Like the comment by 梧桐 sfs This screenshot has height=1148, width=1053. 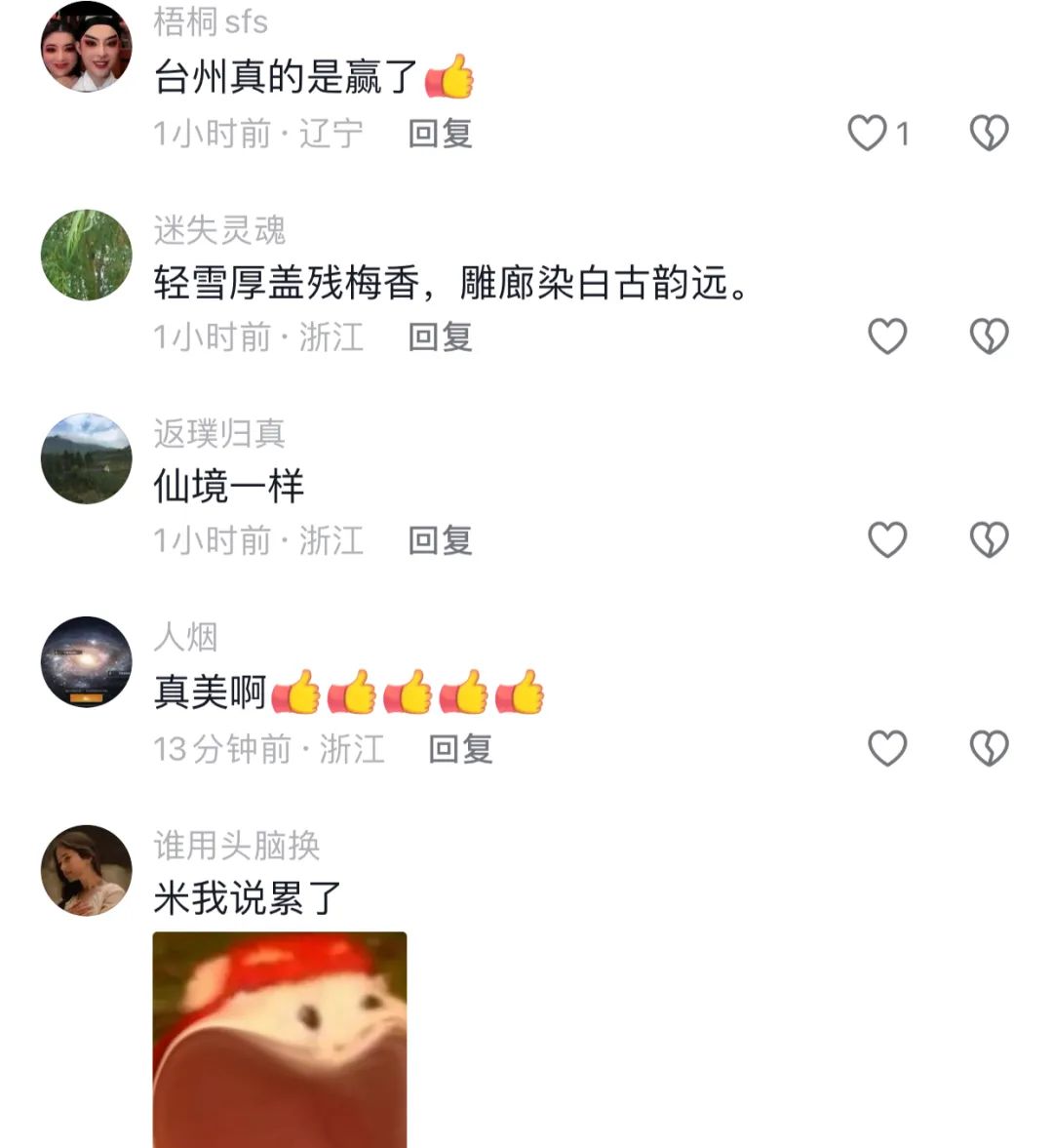pos(867,133)
